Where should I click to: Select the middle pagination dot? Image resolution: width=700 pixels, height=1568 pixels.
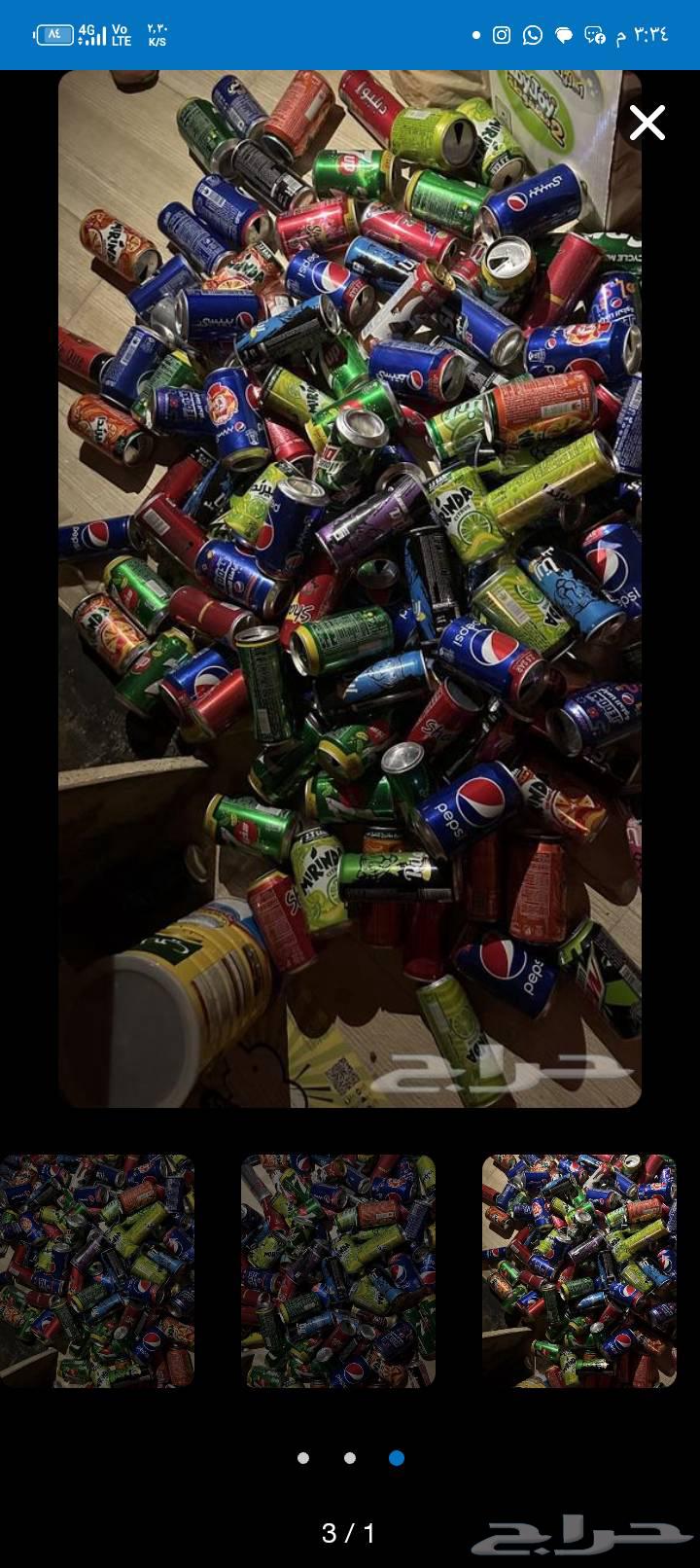350,1458
